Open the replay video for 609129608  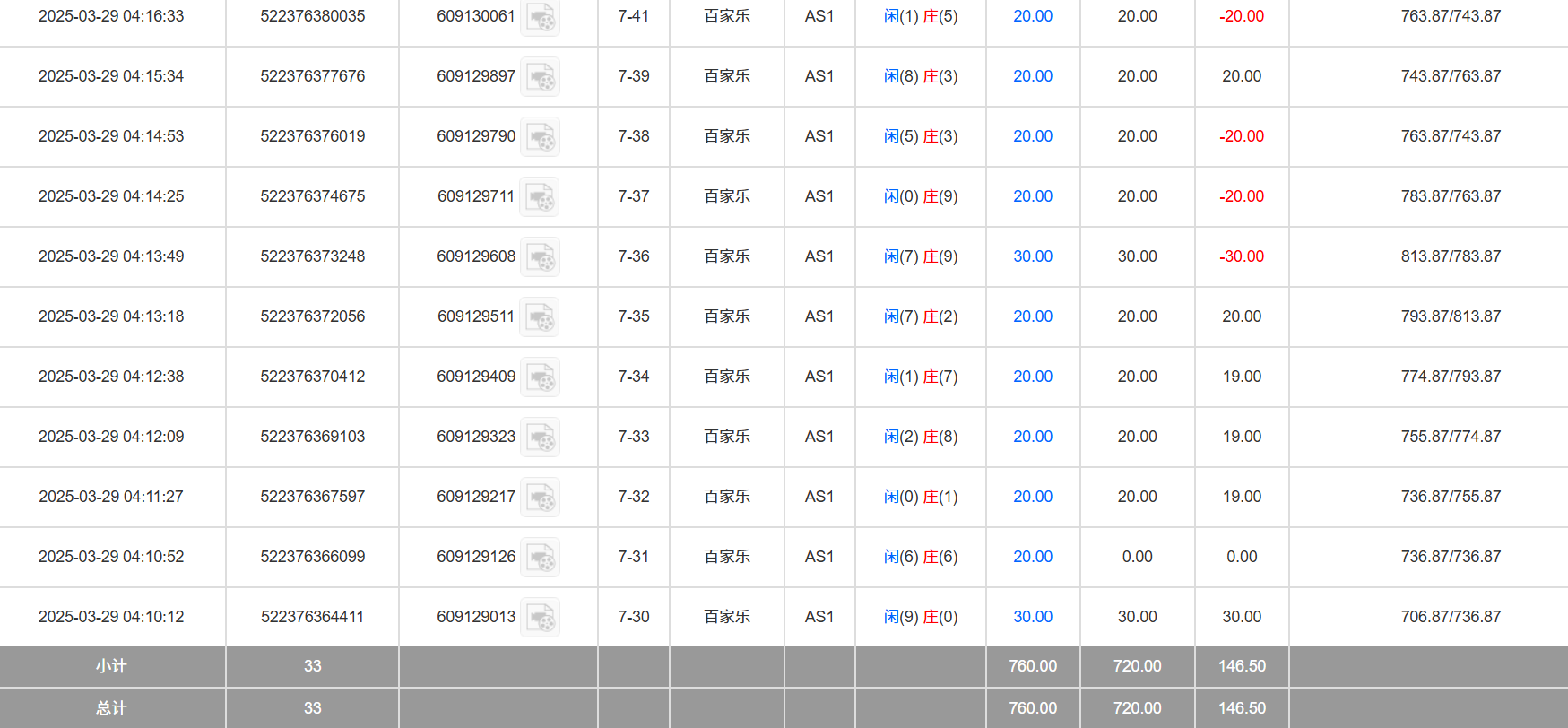541,257
